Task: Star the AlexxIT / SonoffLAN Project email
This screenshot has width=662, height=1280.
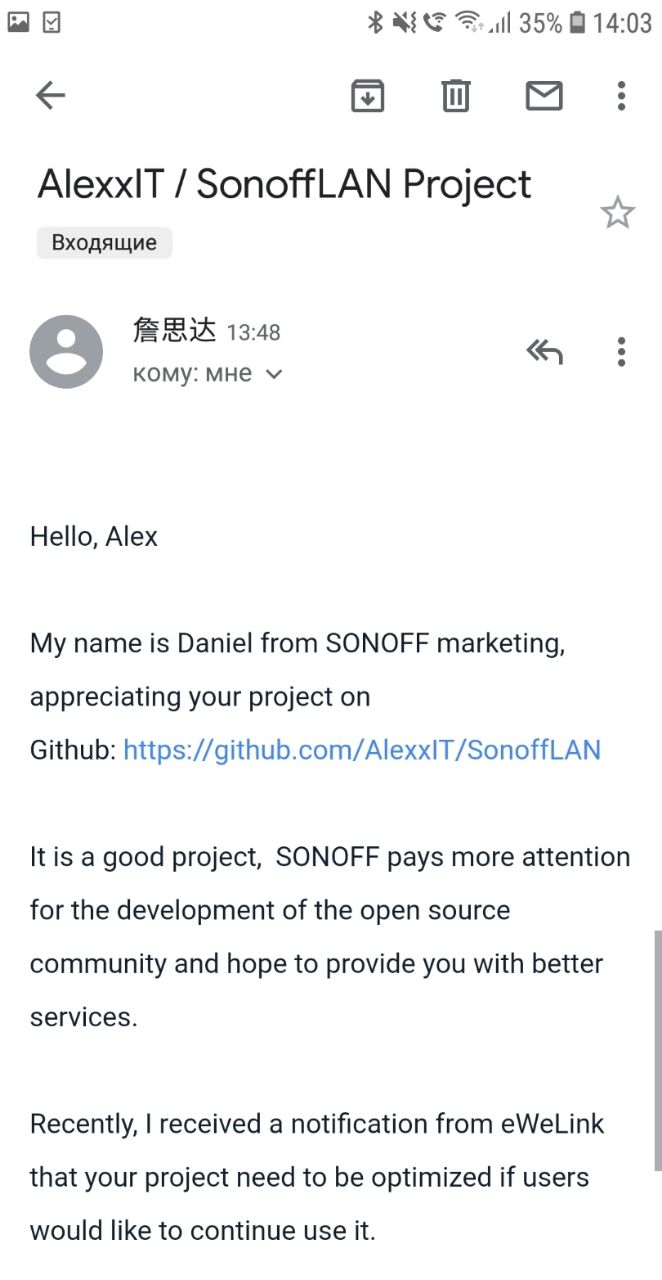Action: [617, 213]
